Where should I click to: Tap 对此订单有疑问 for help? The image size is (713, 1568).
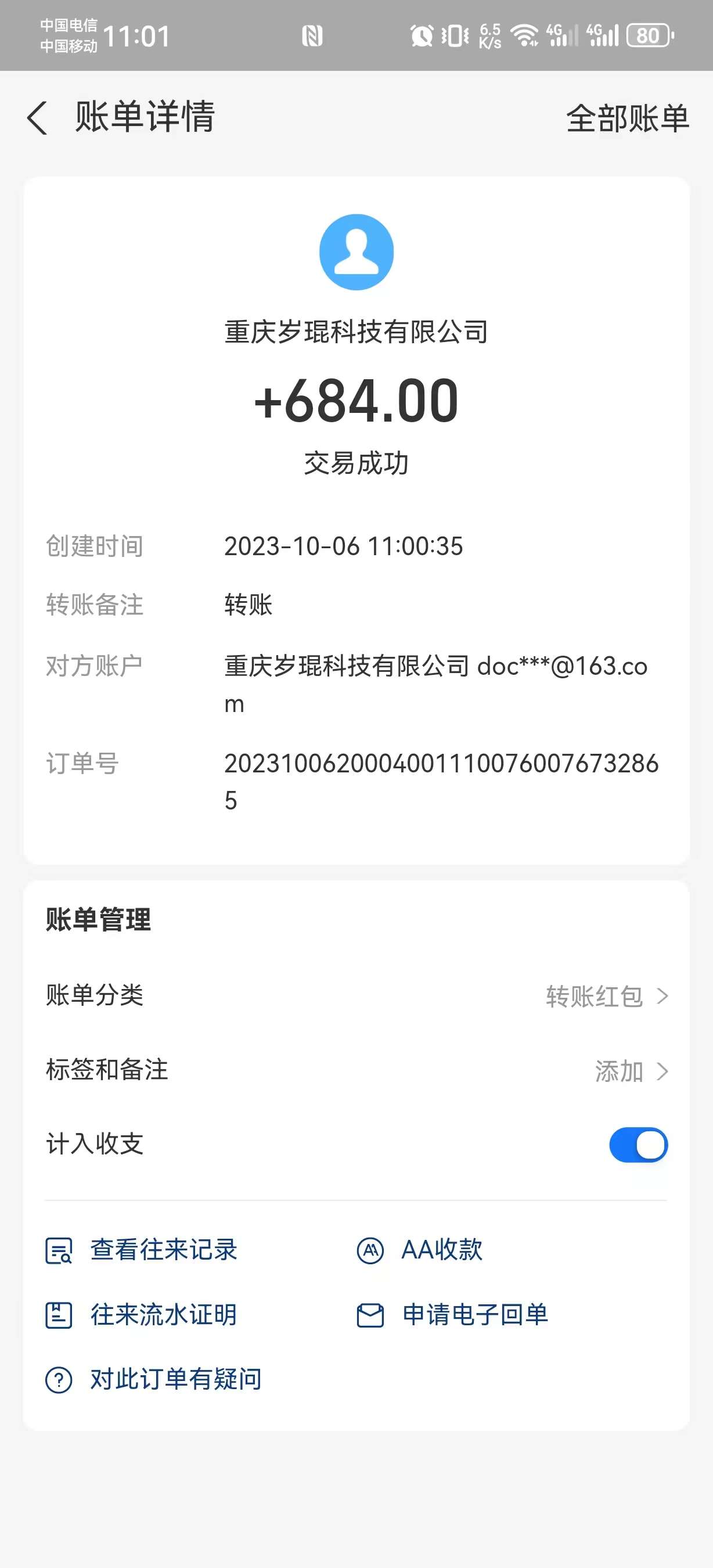pos(153,1379)
